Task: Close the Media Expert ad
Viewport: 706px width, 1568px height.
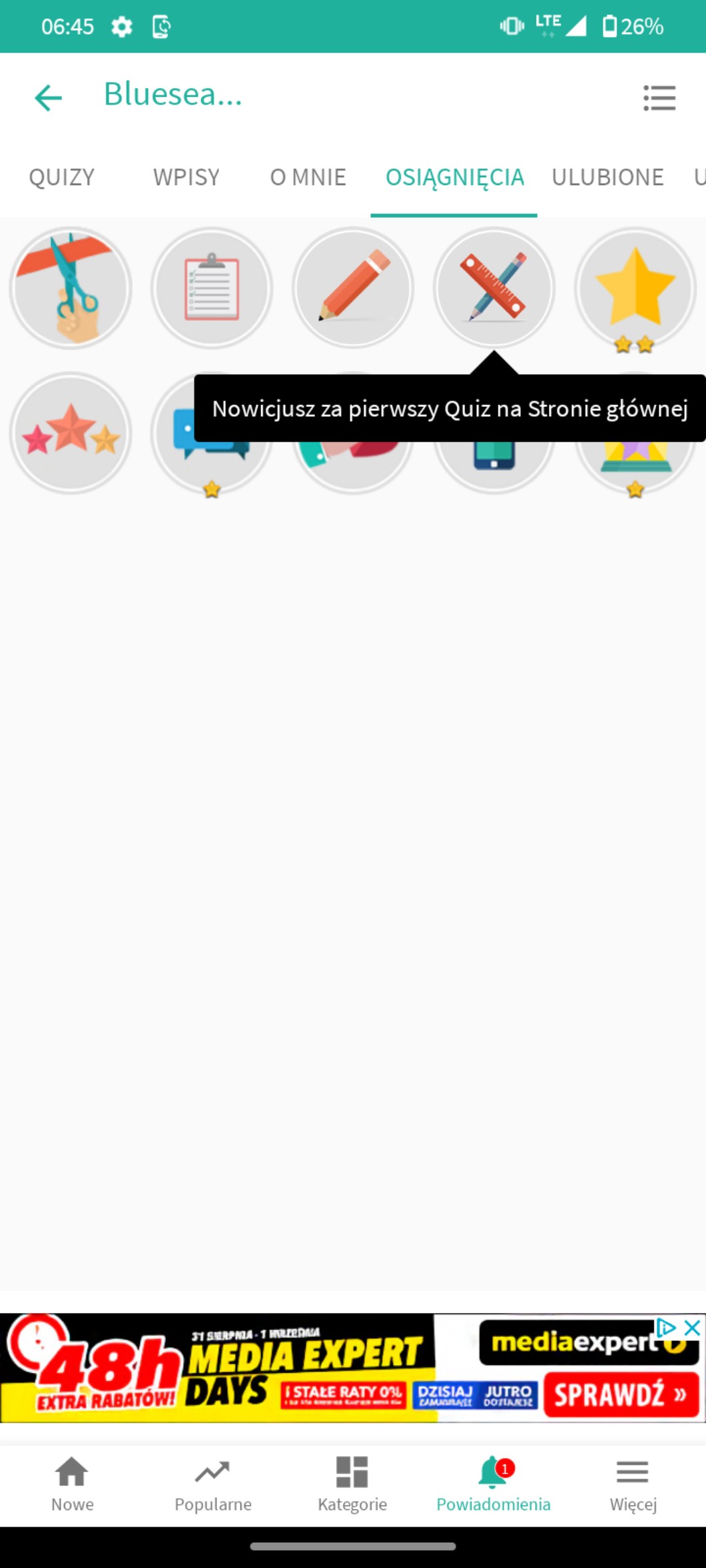Action: point(692,1327)
